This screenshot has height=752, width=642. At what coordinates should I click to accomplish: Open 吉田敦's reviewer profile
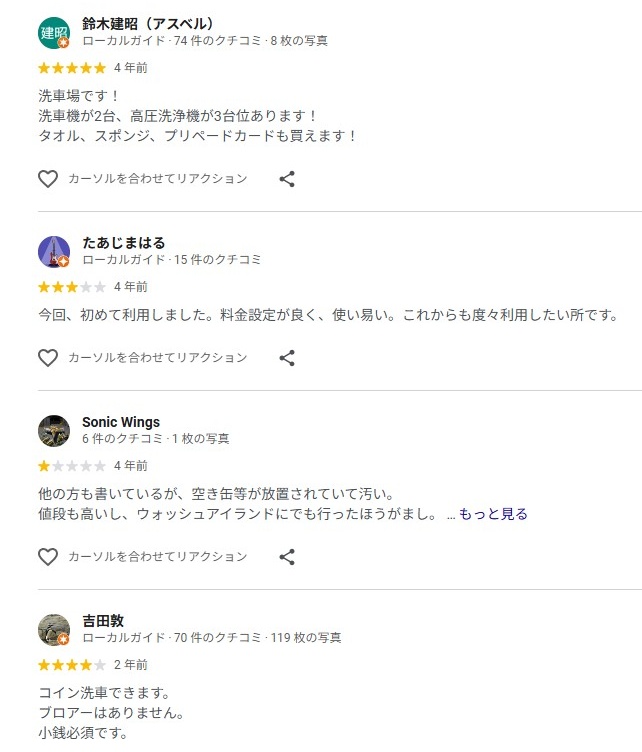pos(103,621)
